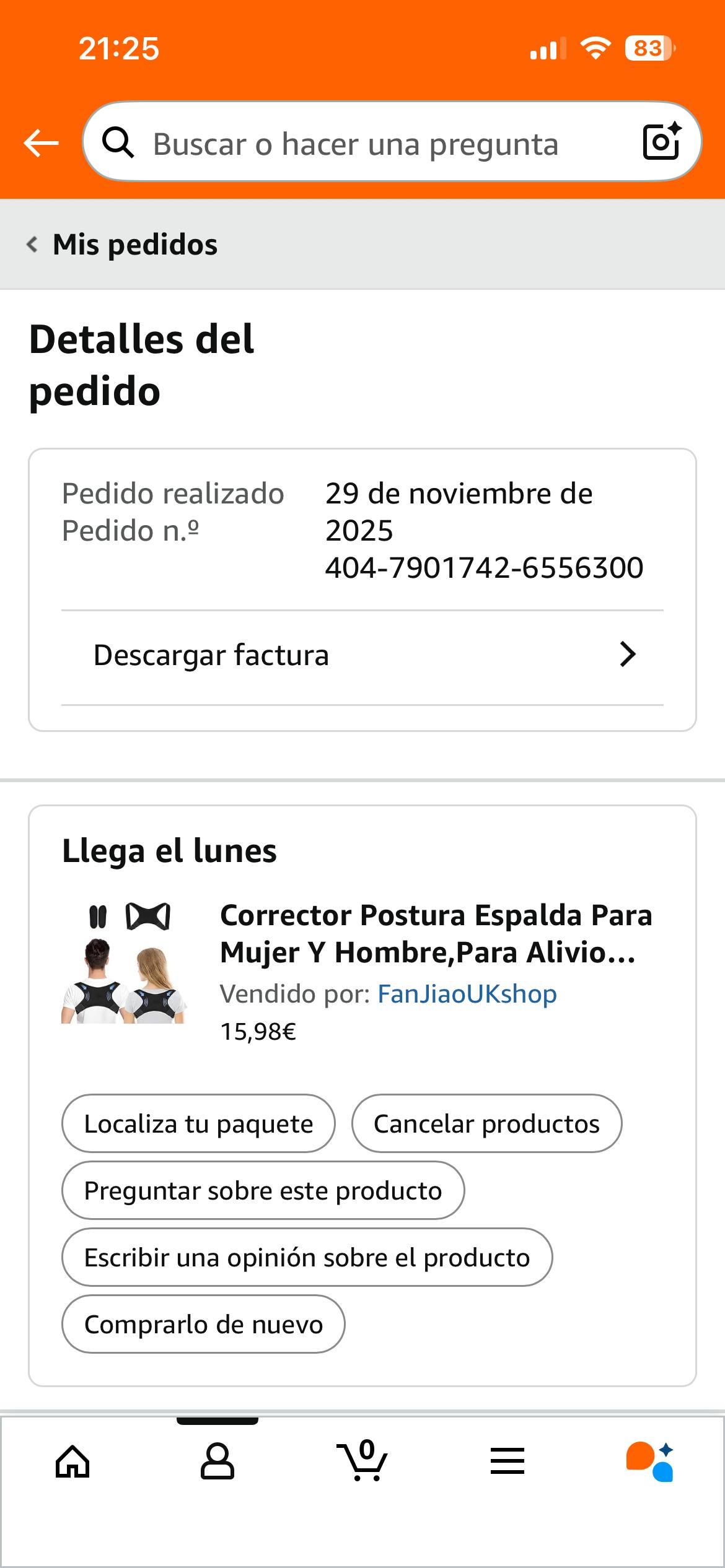Screen dimensions: 725x1568
Task: Open the hamburger menu tab
Action: click(507, 1461)
